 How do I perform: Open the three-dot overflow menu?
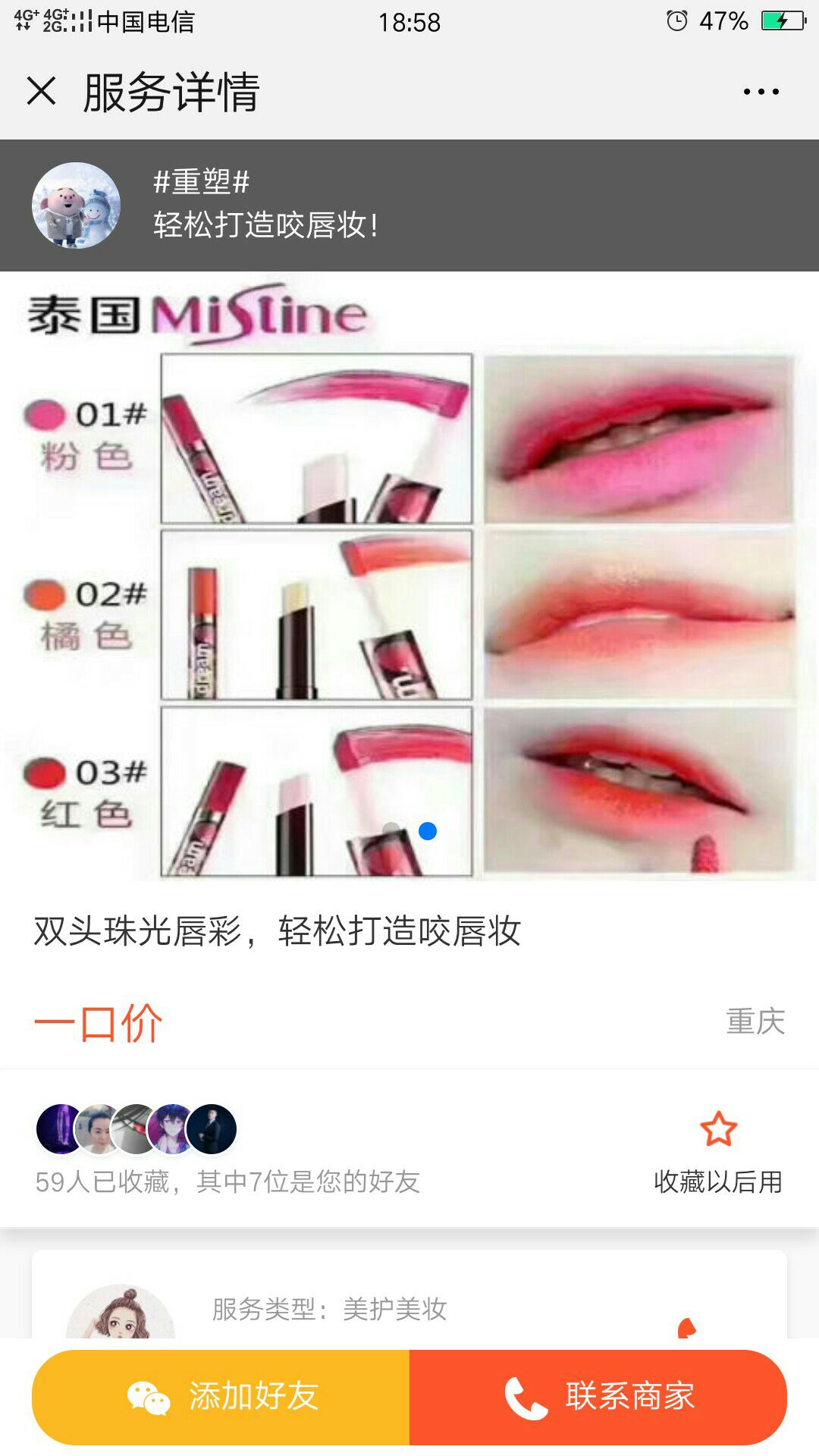pos(761,92)
